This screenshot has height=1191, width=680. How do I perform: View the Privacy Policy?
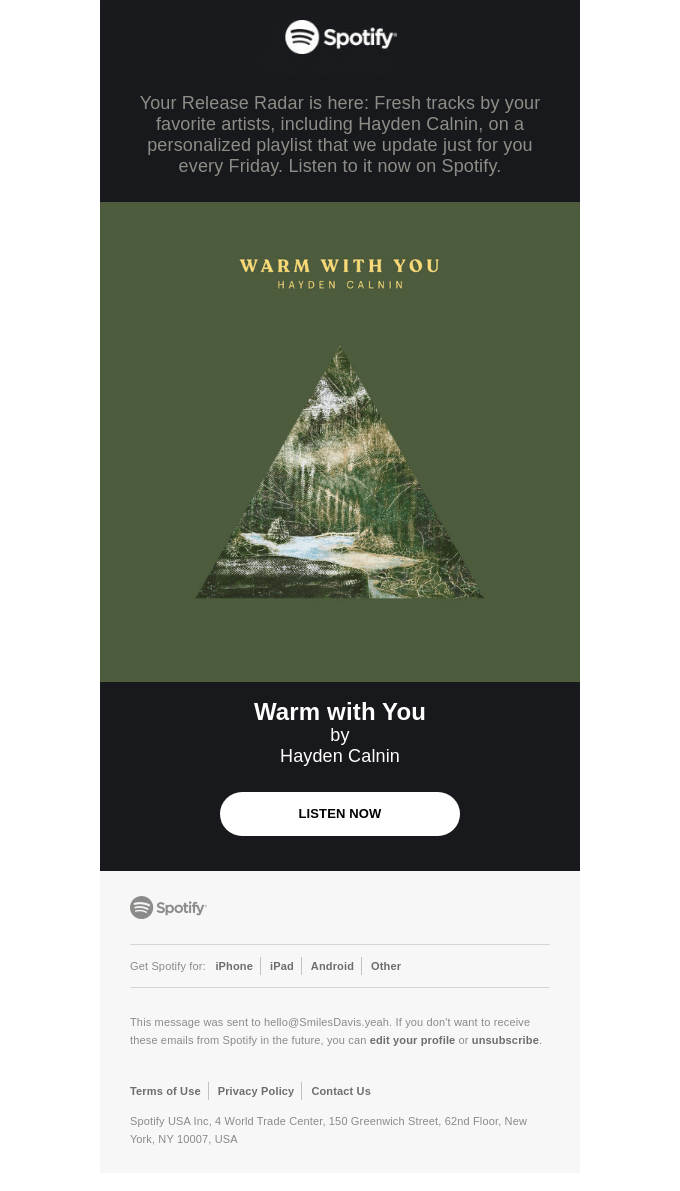[x=256, y=1091]
